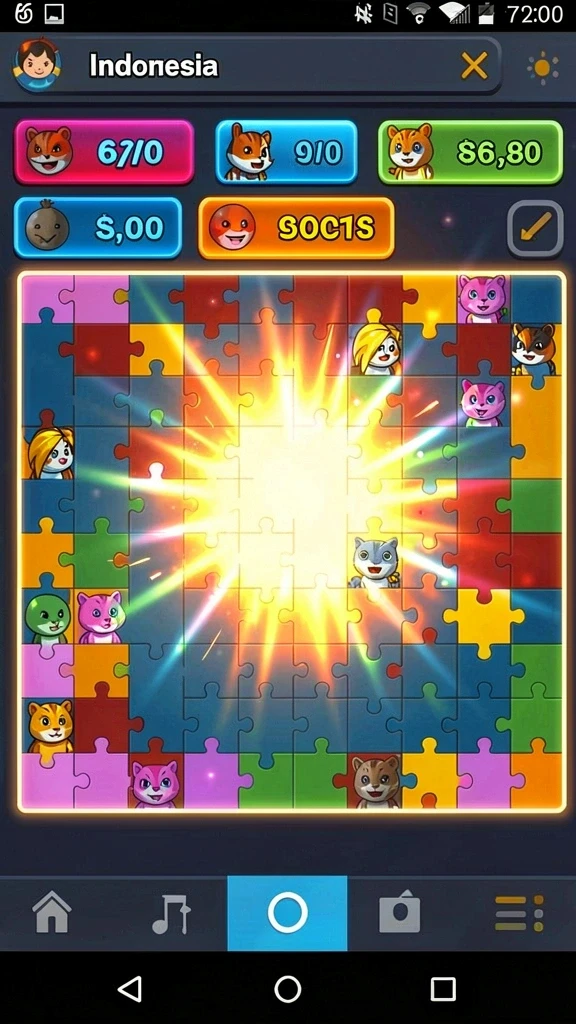
Task: Go to the home tab
Action: [52, 912]
